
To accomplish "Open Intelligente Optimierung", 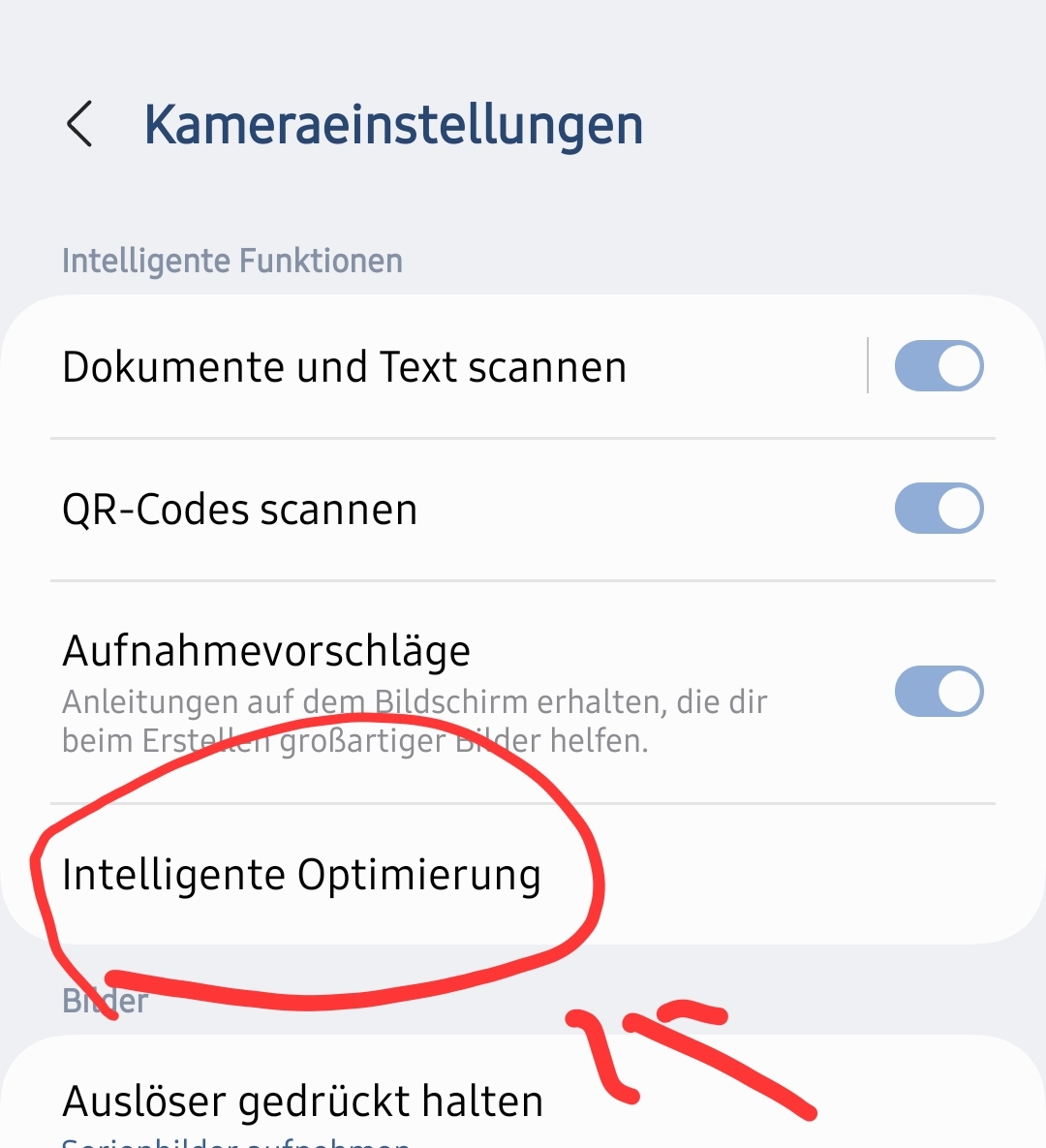I will 301,875.
